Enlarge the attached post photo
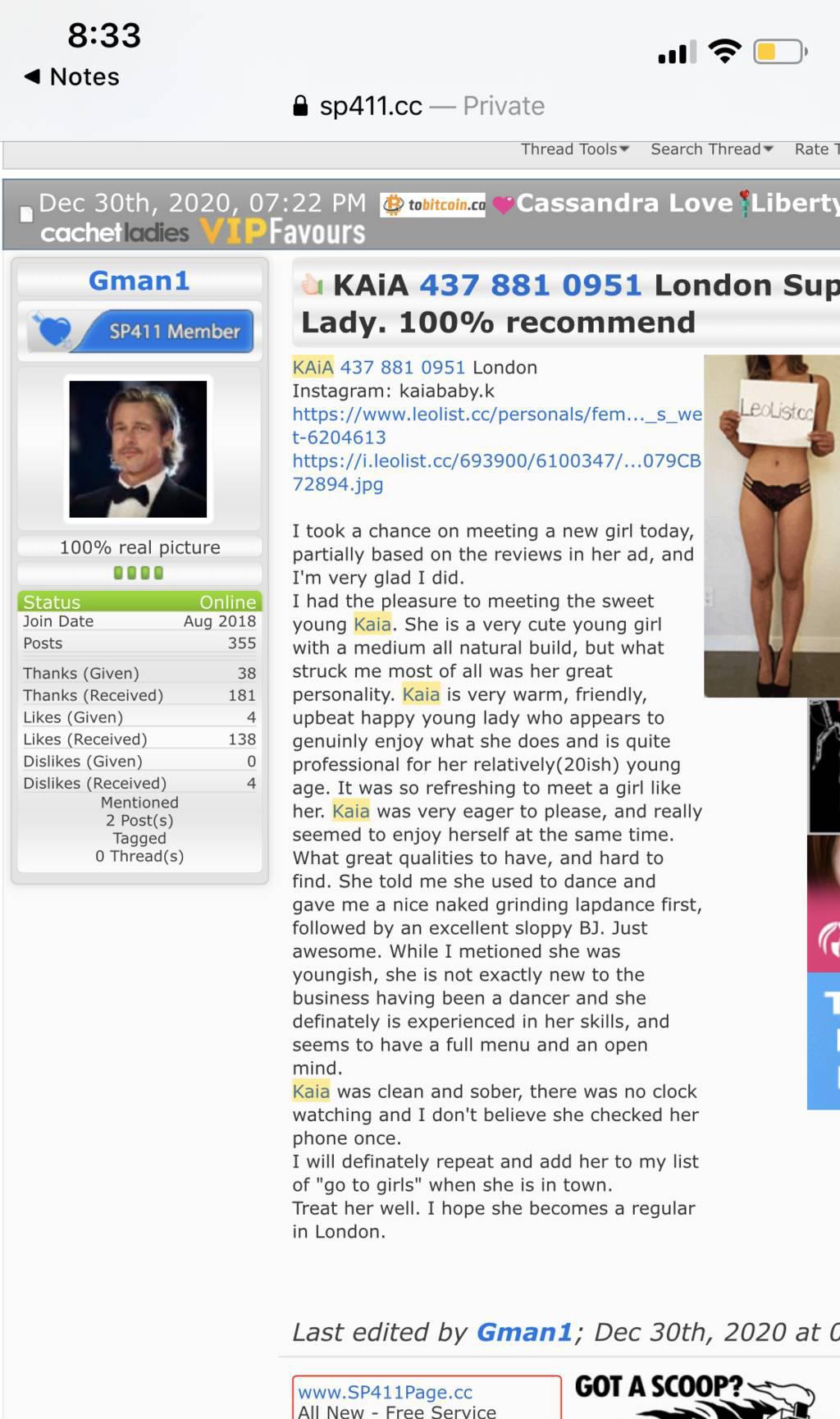Viewport: 840px width, 1419px height. [x=771, y=525]
